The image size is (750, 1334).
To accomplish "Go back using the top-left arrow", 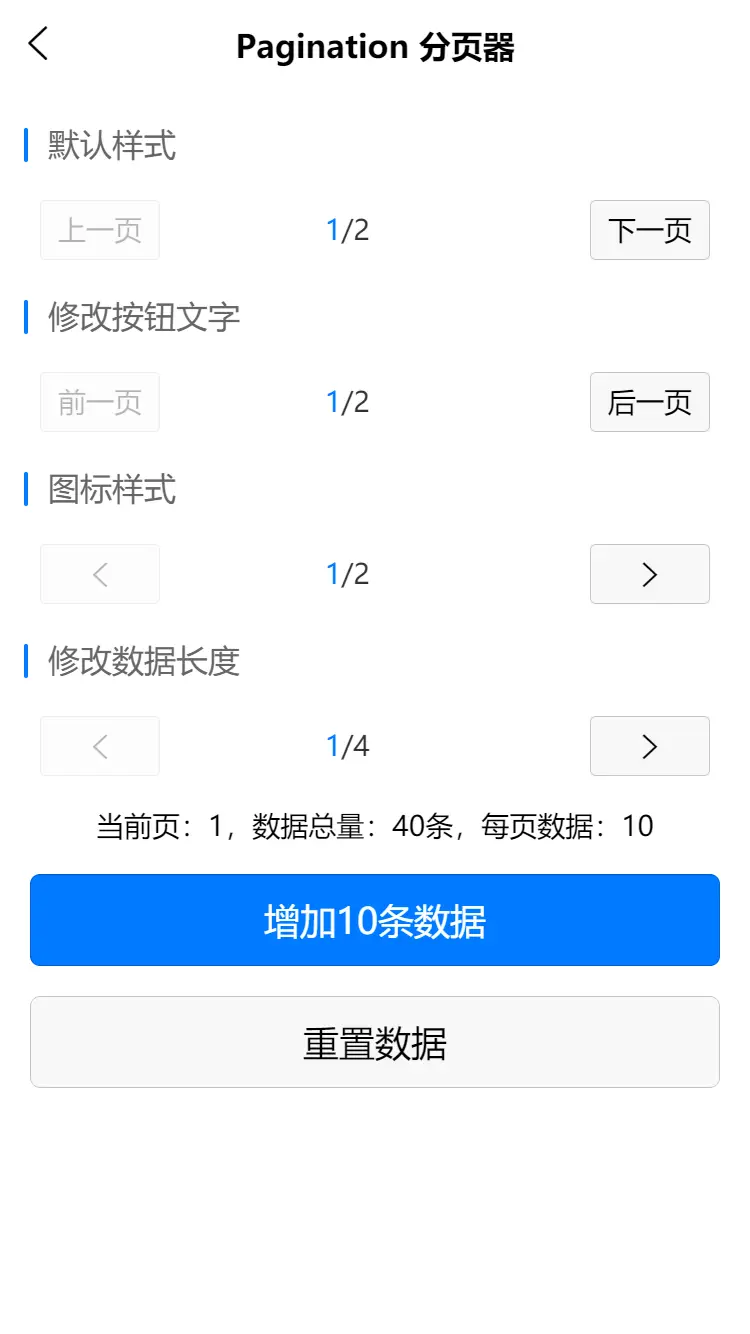I will tap(38, 44).
